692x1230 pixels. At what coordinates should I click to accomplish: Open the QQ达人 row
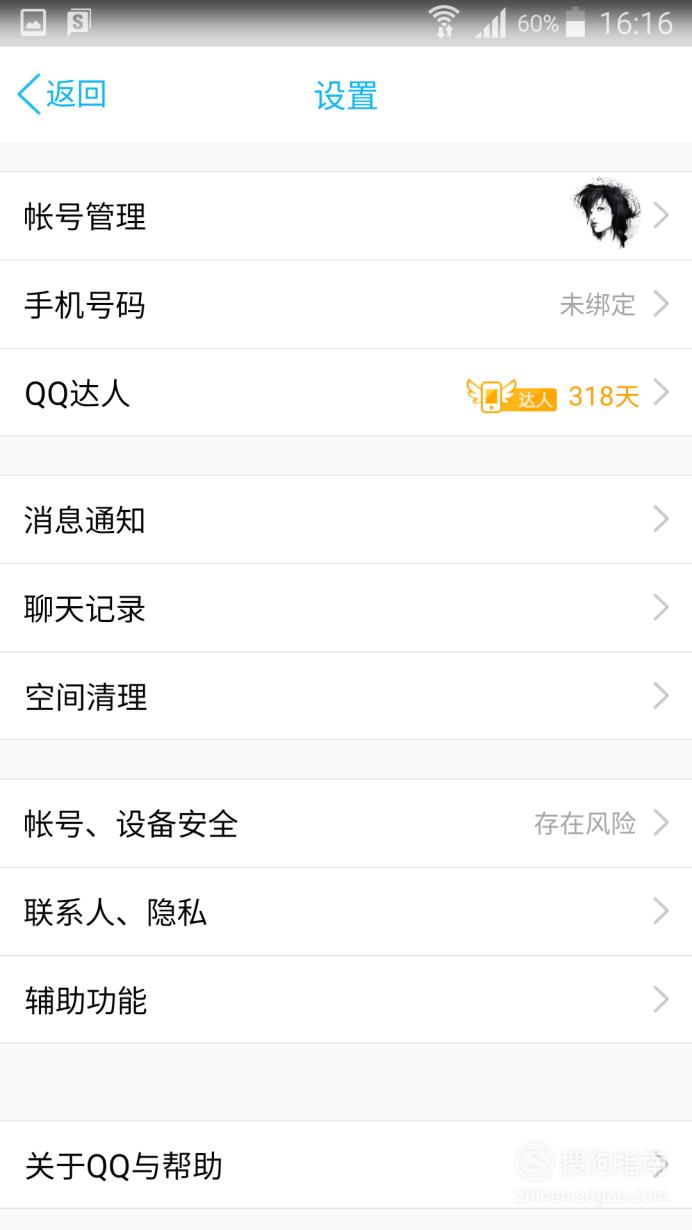pyautogui.click(x=346, y=393)
